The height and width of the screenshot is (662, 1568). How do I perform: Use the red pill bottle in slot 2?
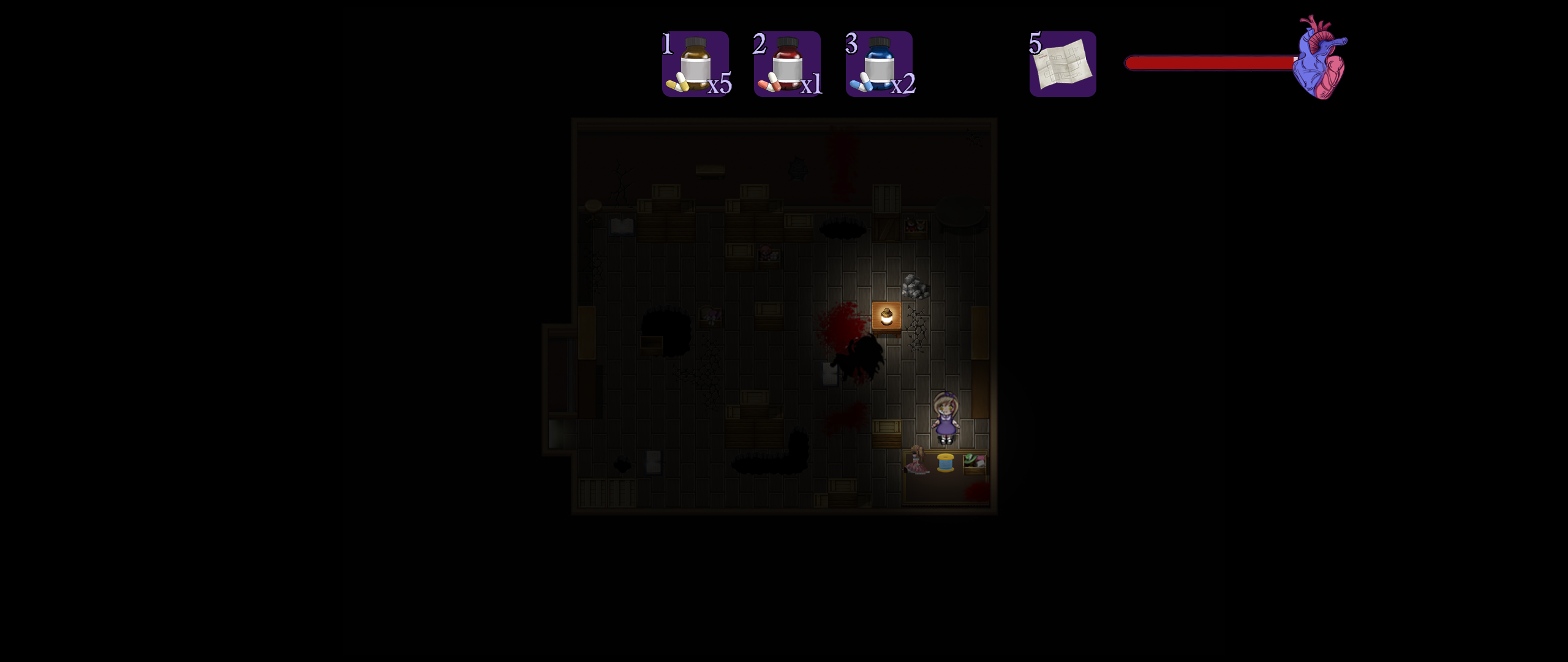pyautogui.click(x=787, y=64)
